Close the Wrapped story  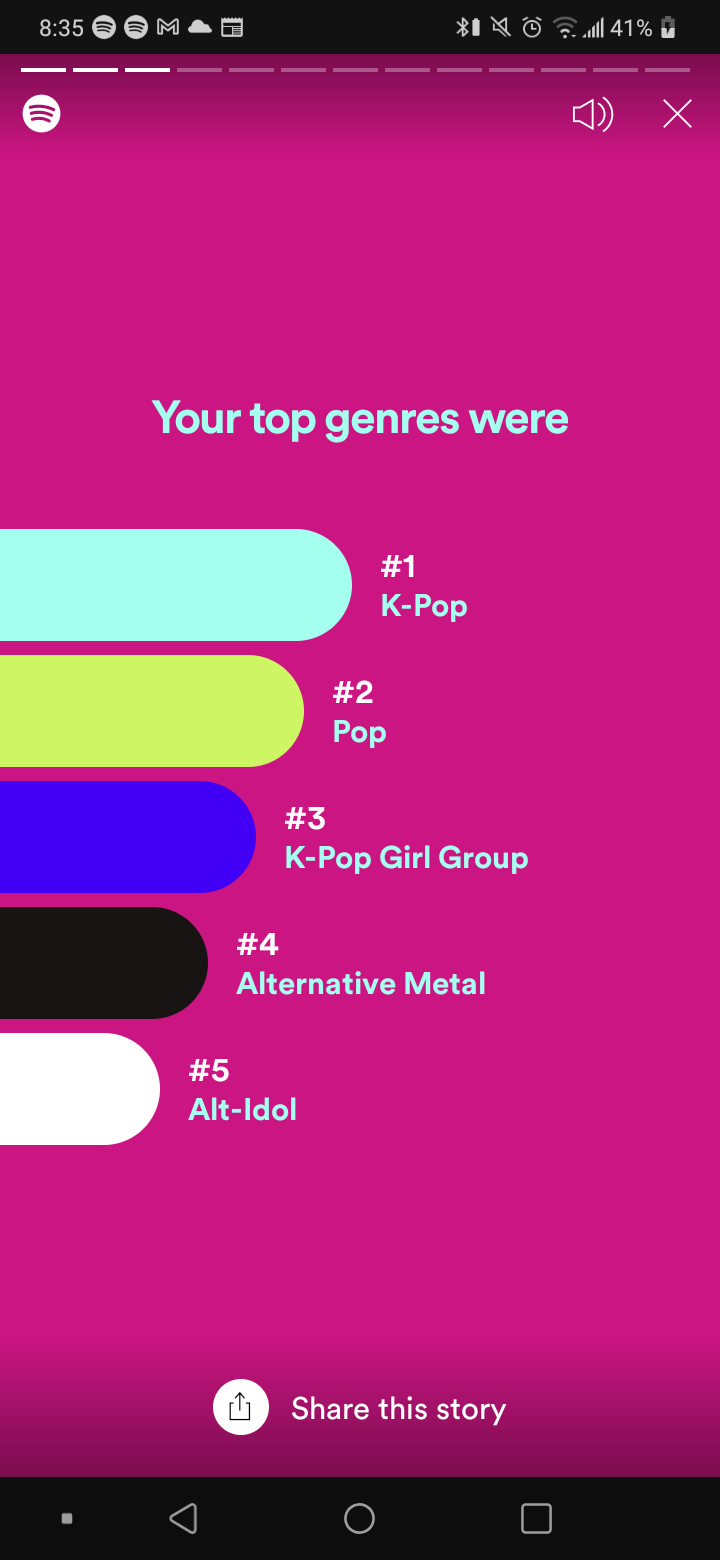(677, 114)
